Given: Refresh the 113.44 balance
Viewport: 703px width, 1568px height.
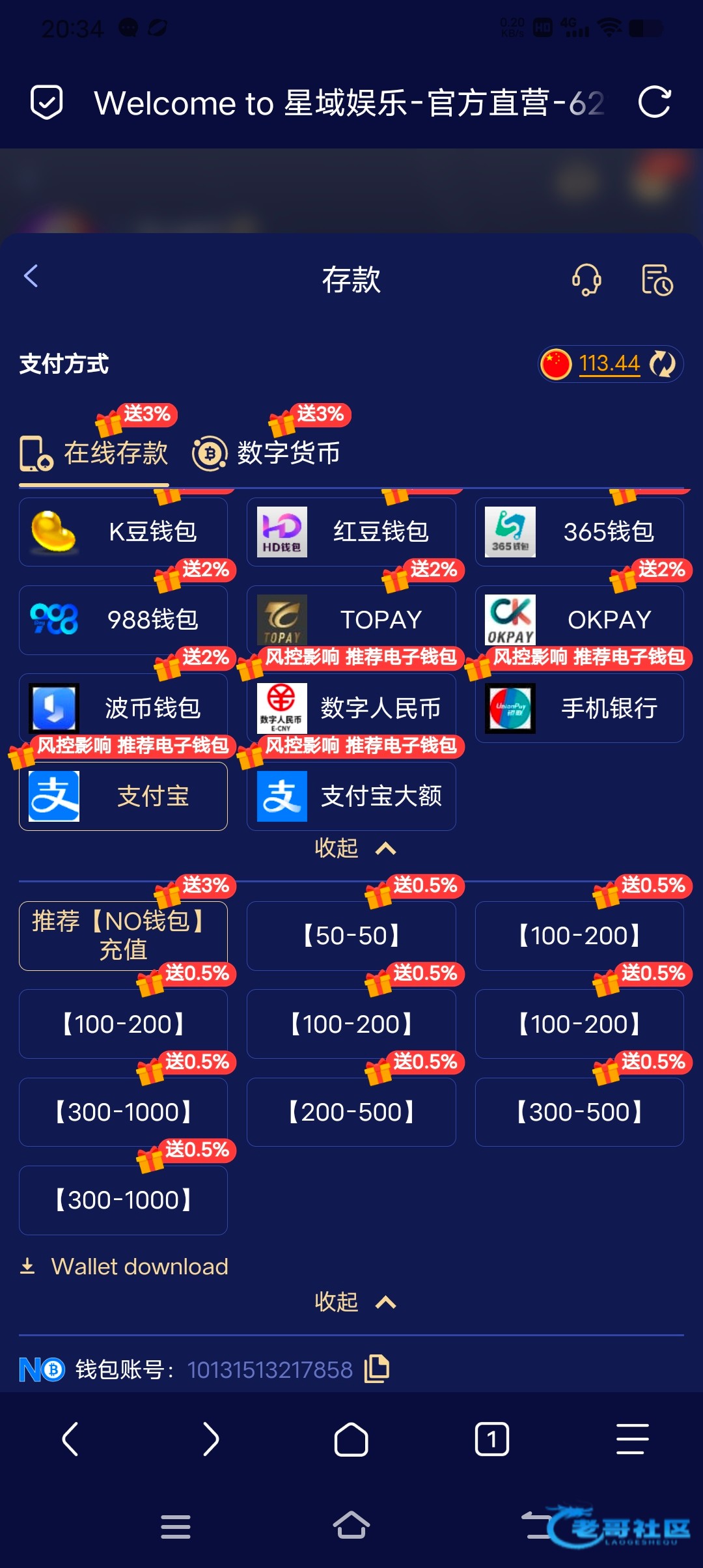Looking at the screenshot, I should tap(663, 363).
